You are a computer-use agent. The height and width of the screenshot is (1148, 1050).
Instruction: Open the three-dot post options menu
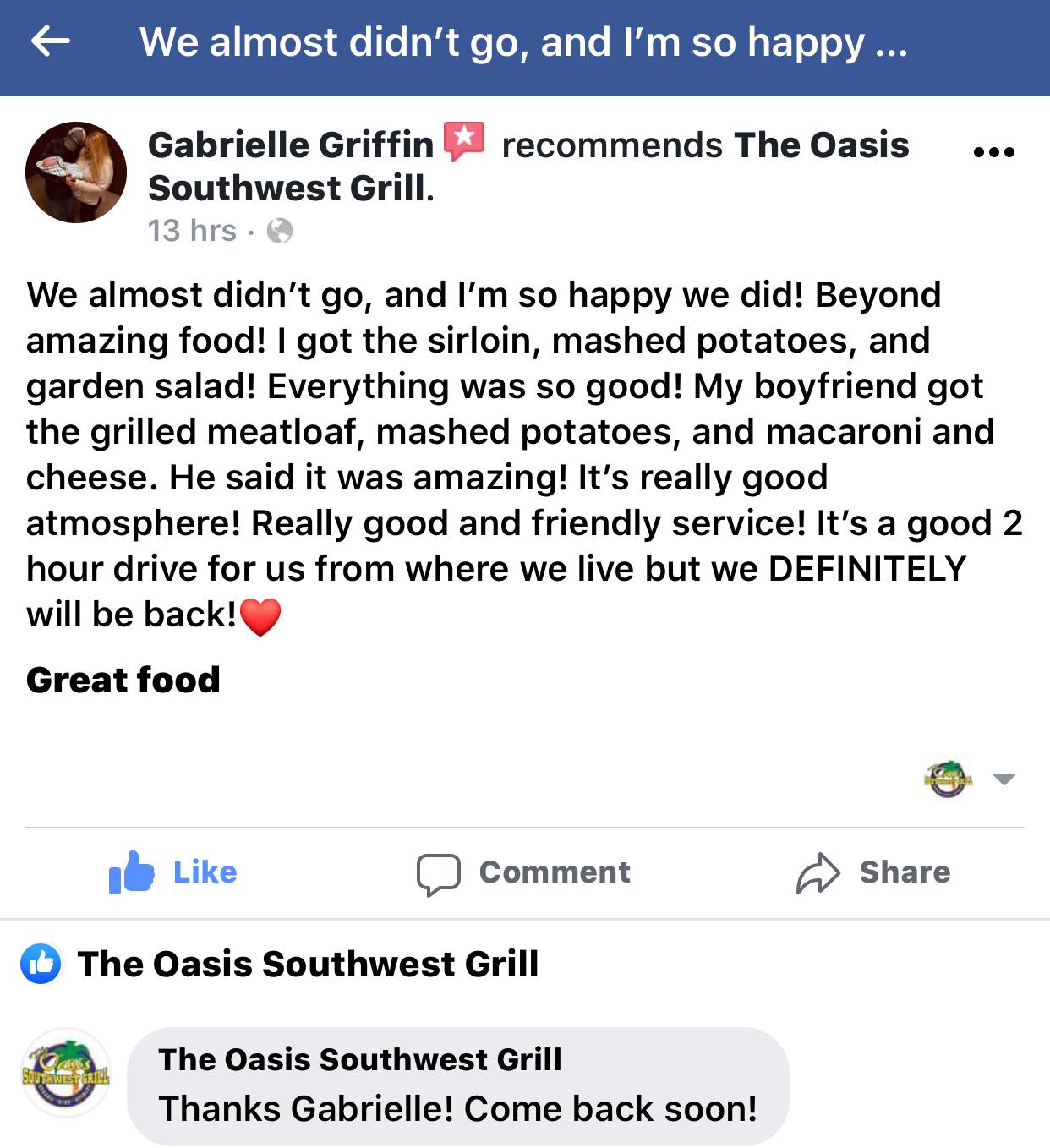point(993,152)
